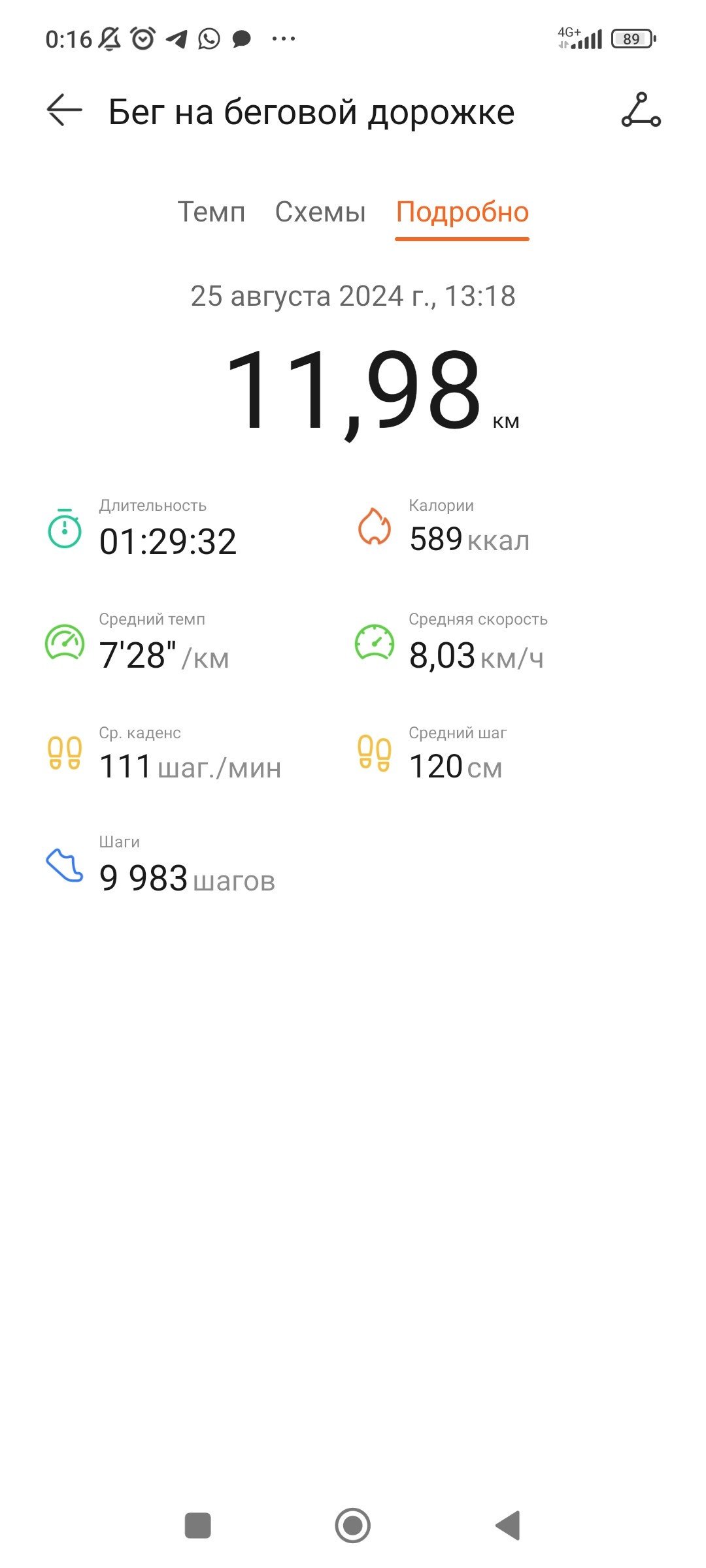Switch to the Схемы tab
Screen dimensions: 706x1568
[320, 212]
